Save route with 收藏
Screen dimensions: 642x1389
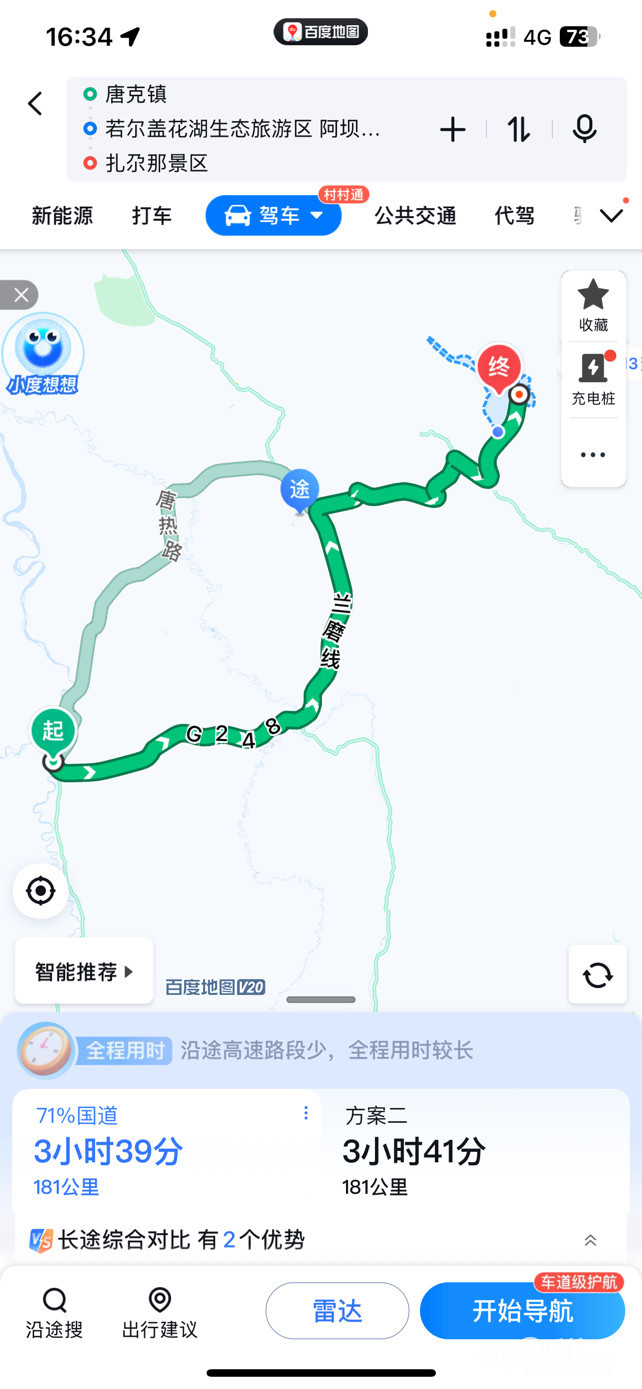click(593, 306)
